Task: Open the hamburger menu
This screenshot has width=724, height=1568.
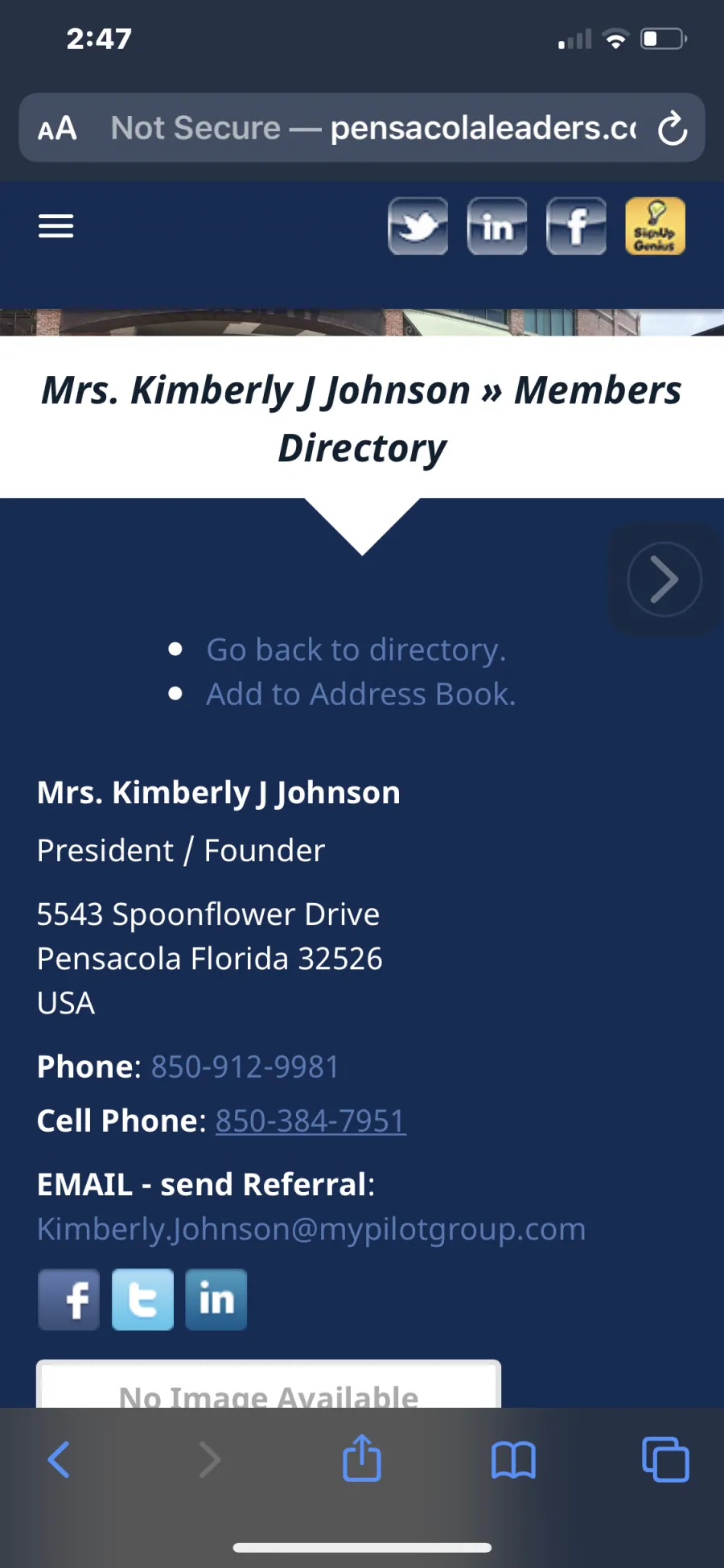Action: coord(56,226)
